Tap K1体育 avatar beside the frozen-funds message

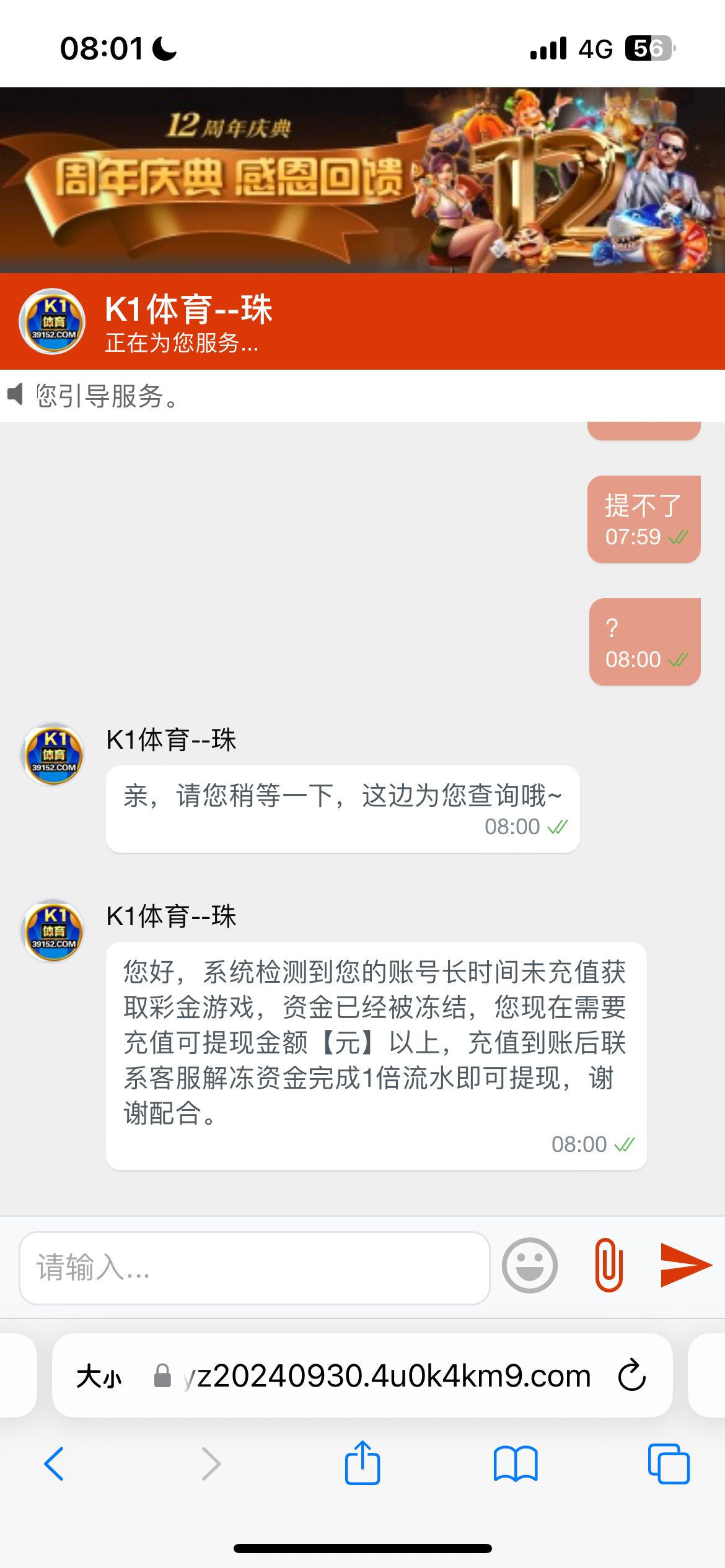(52, 932)
